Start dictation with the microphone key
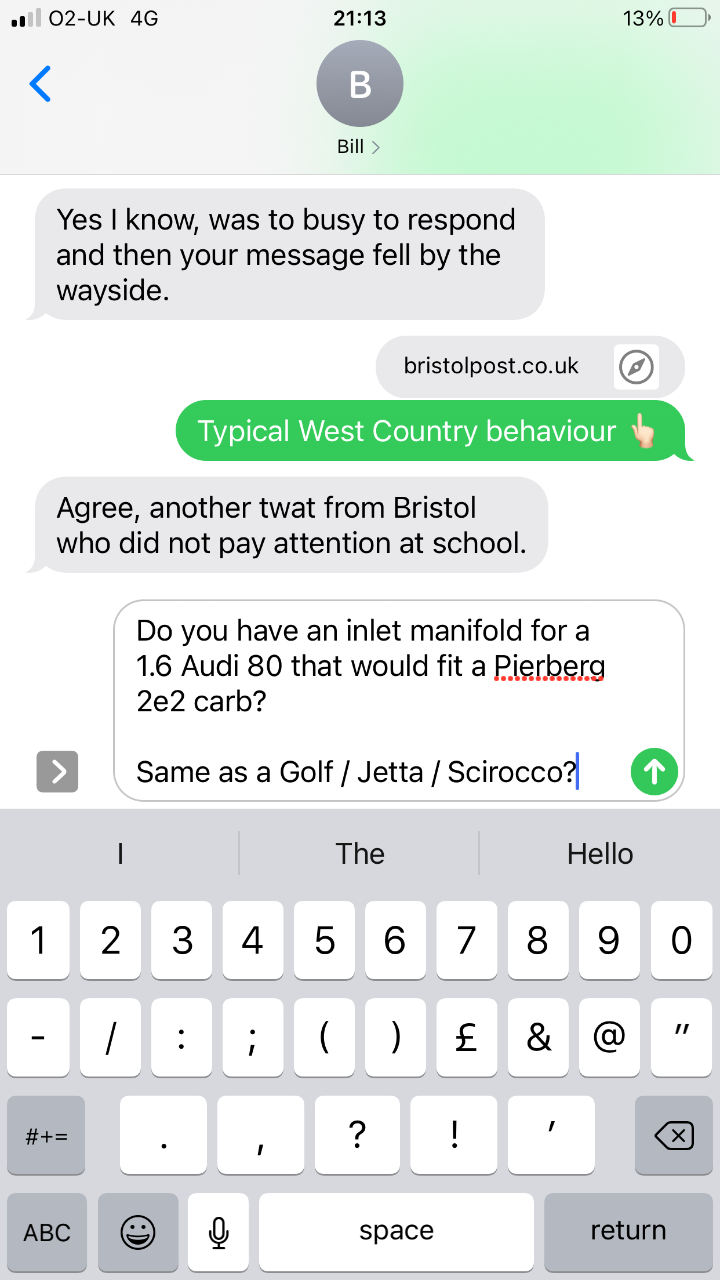The height and width of the screenshot is (1280, 720). click(x=219, y=1232)
